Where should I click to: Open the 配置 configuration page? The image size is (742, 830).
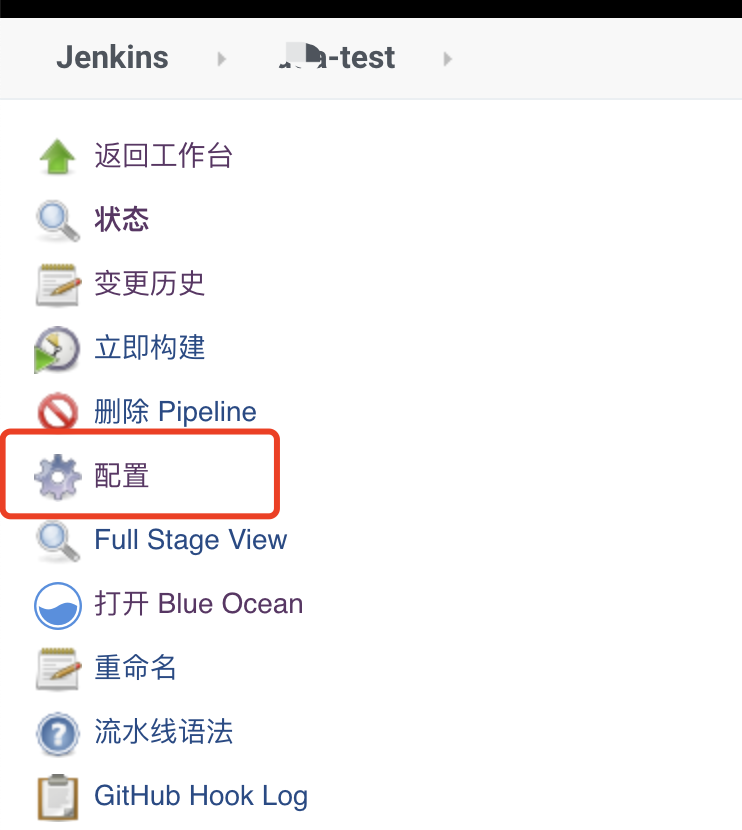(x=121, y=476)
